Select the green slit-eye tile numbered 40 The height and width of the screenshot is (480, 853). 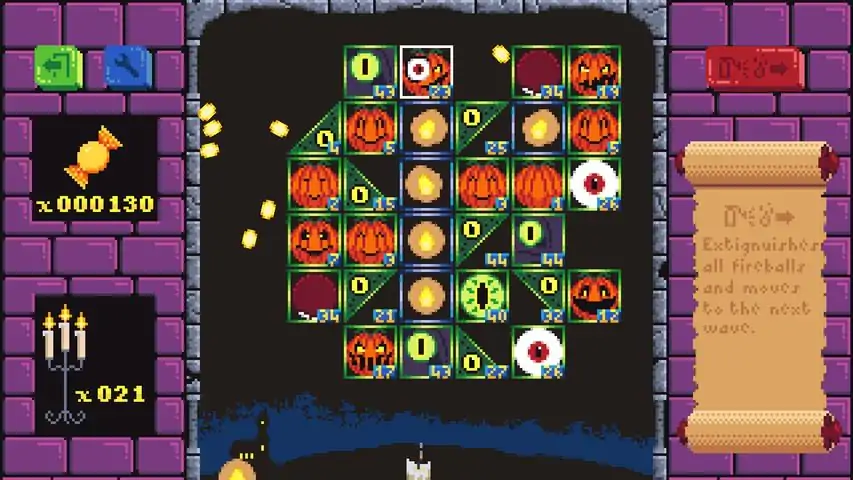tap(483, 296)
